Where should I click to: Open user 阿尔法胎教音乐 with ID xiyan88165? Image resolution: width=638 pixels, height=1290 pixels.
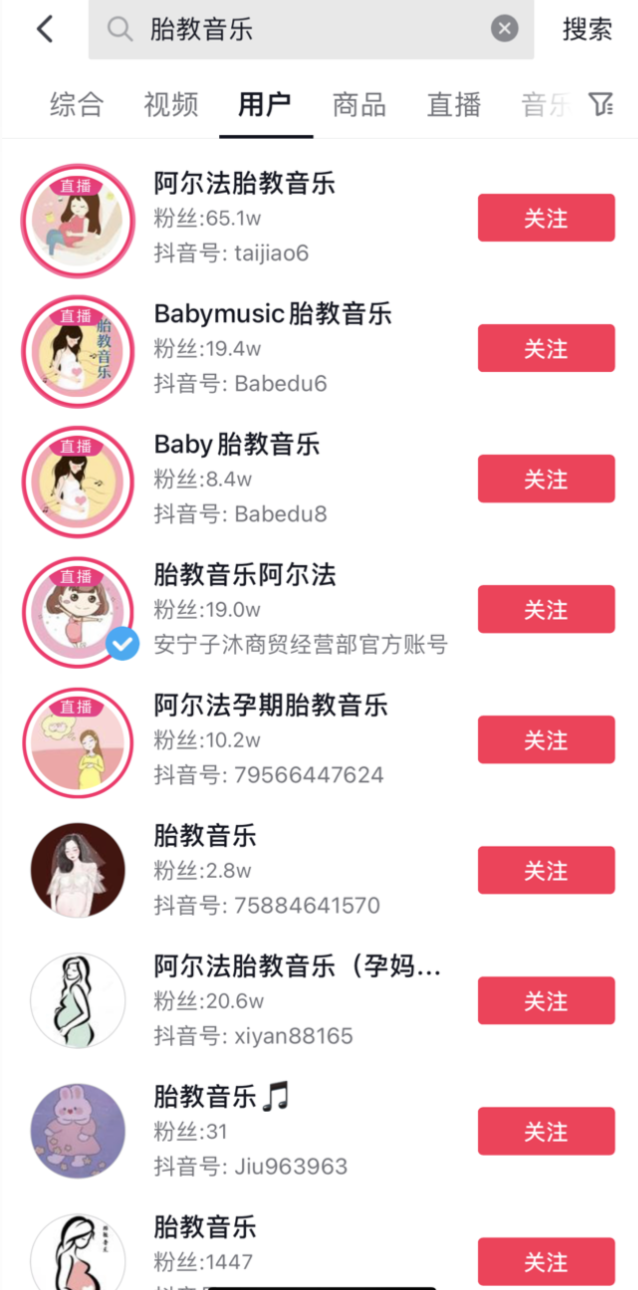pyautogui.click(x=297, y=967)
